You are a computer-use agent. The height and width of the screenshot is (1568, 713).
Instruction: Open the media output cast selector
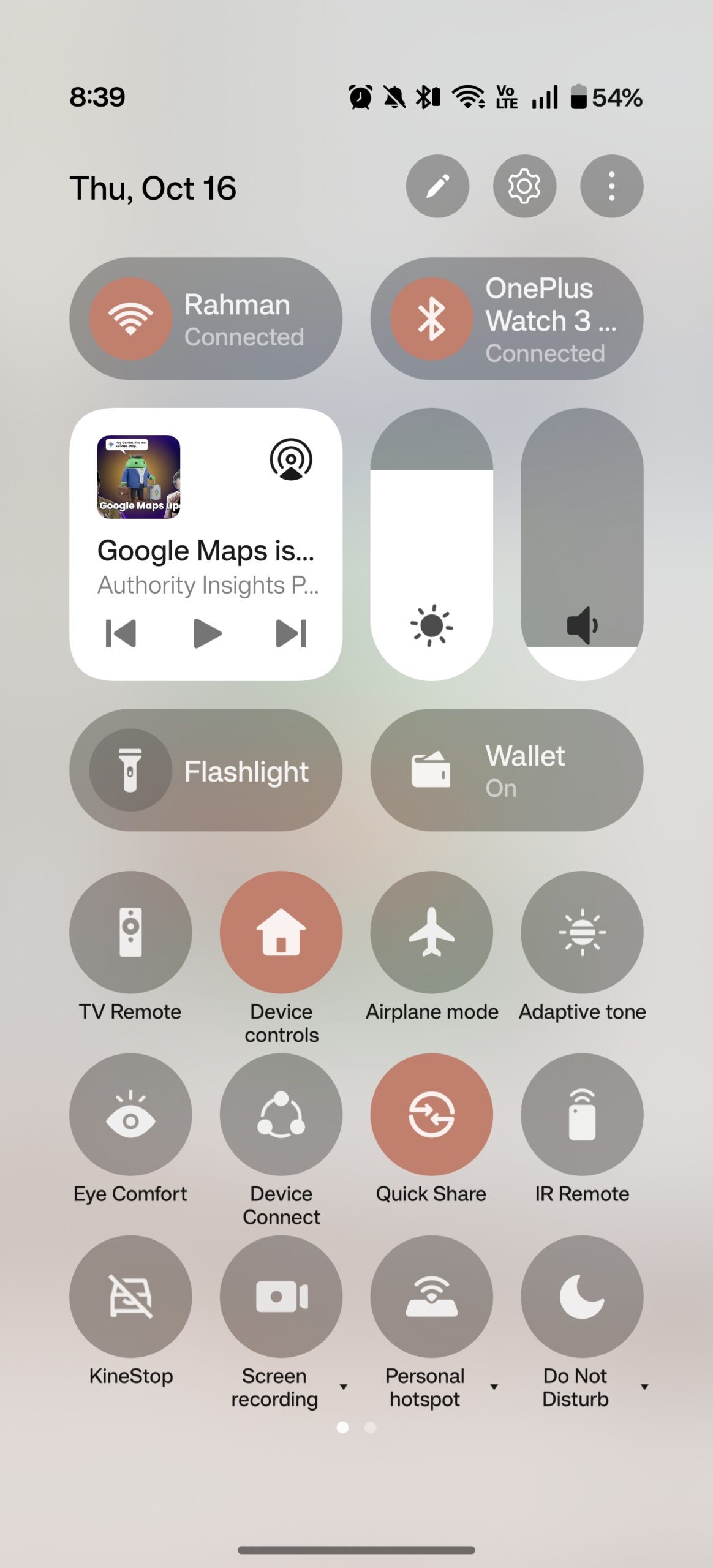pos(291,459)
